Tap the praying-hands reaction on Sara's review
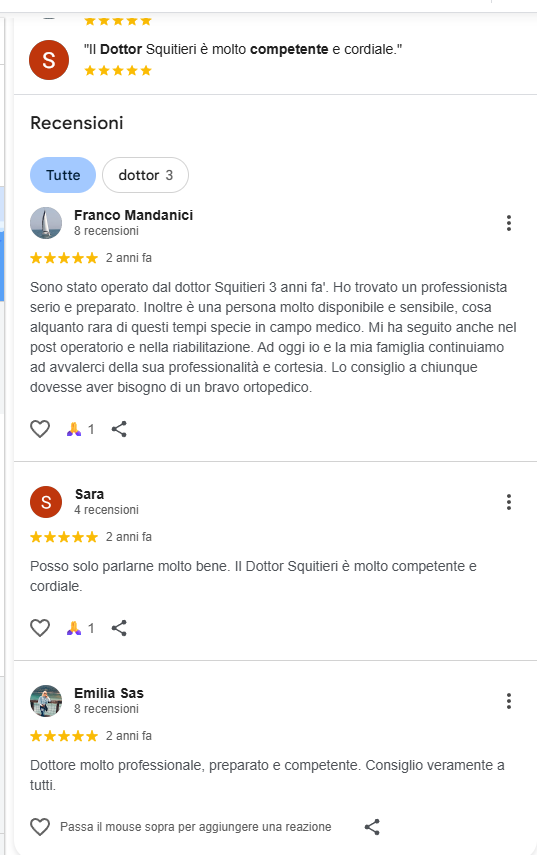The height and width of the screenshot is (855, 537). pos(80,628)
